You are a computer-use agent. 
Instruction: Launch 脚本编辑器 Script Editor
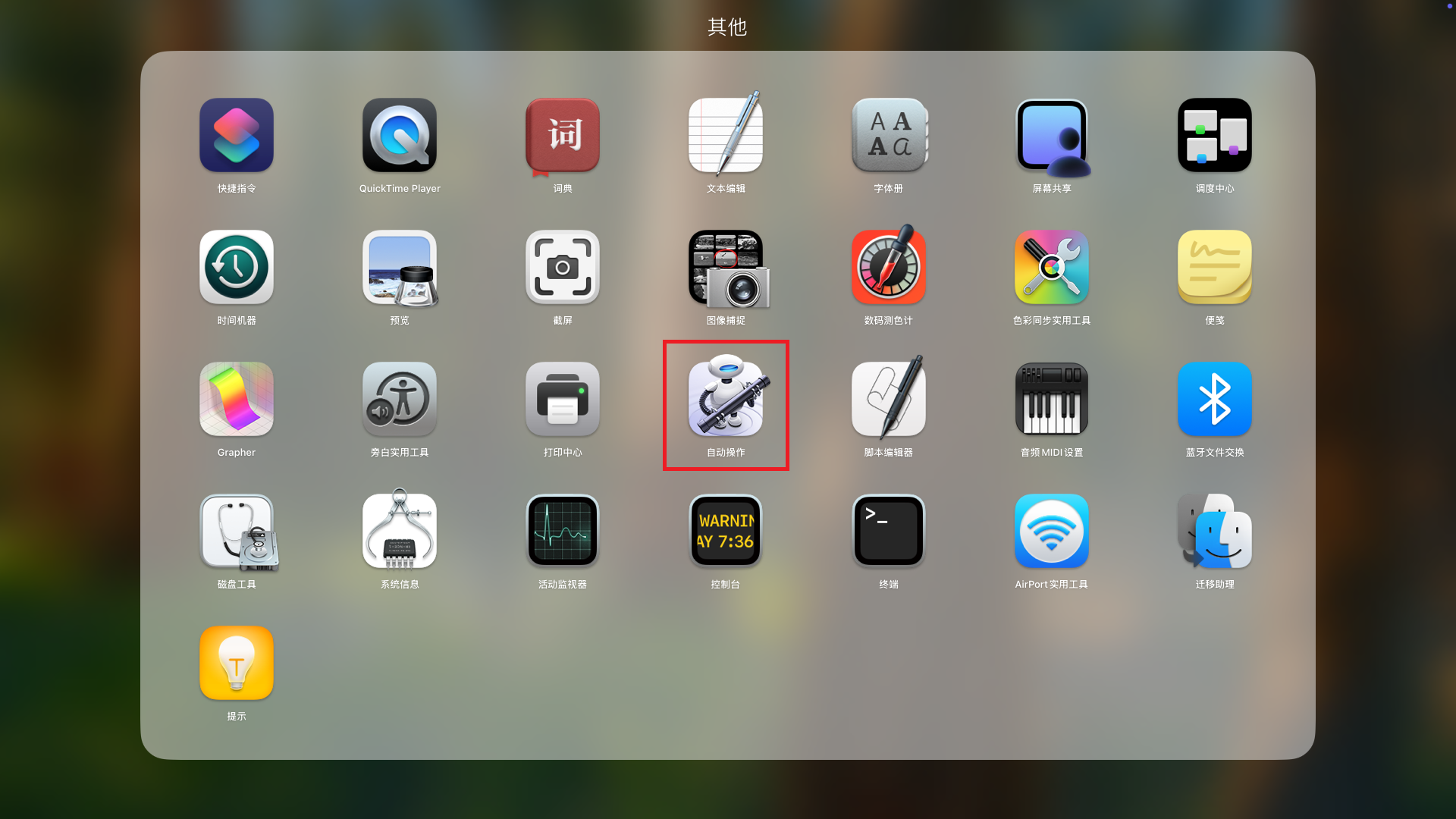tap(889, 400)
